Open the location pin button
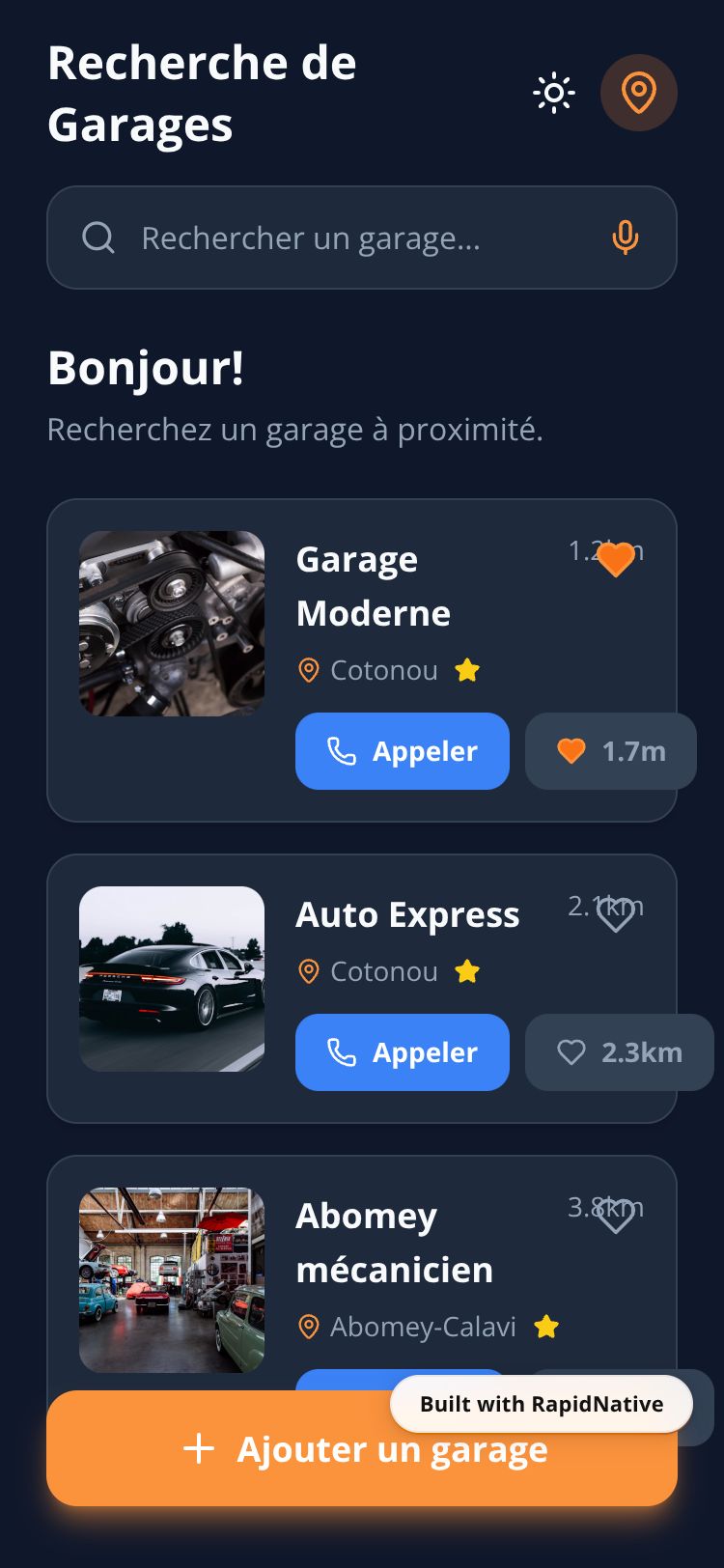The width and height of the screenshot is (724, 1568). tap(638, 94)
